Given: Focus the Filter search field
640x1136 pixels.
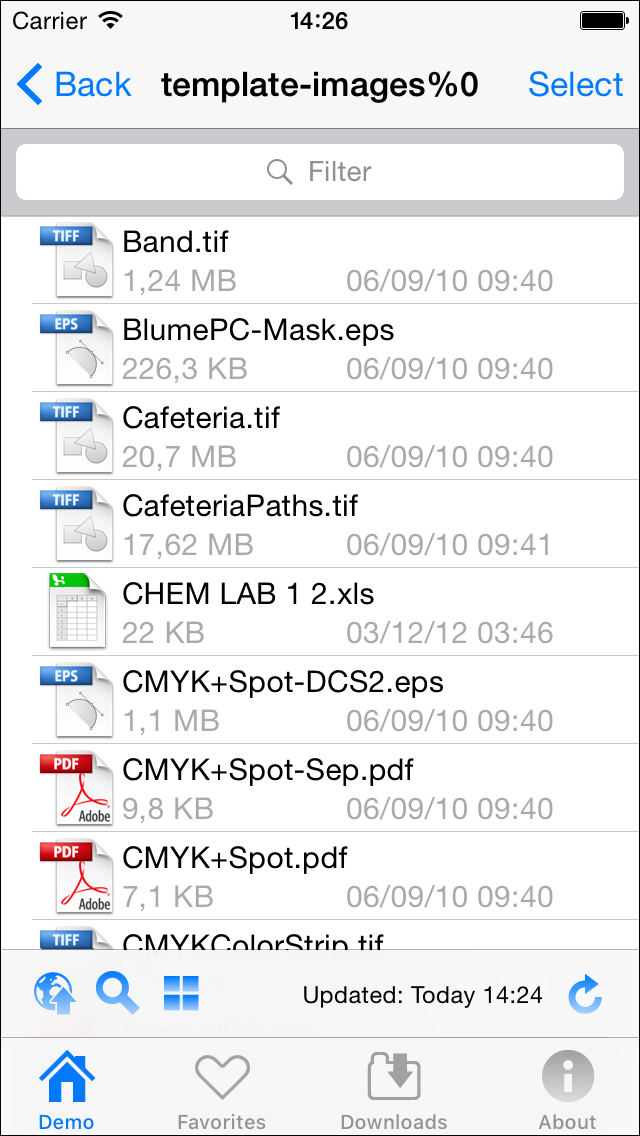Looking at the screenshot, I should 320,172.
